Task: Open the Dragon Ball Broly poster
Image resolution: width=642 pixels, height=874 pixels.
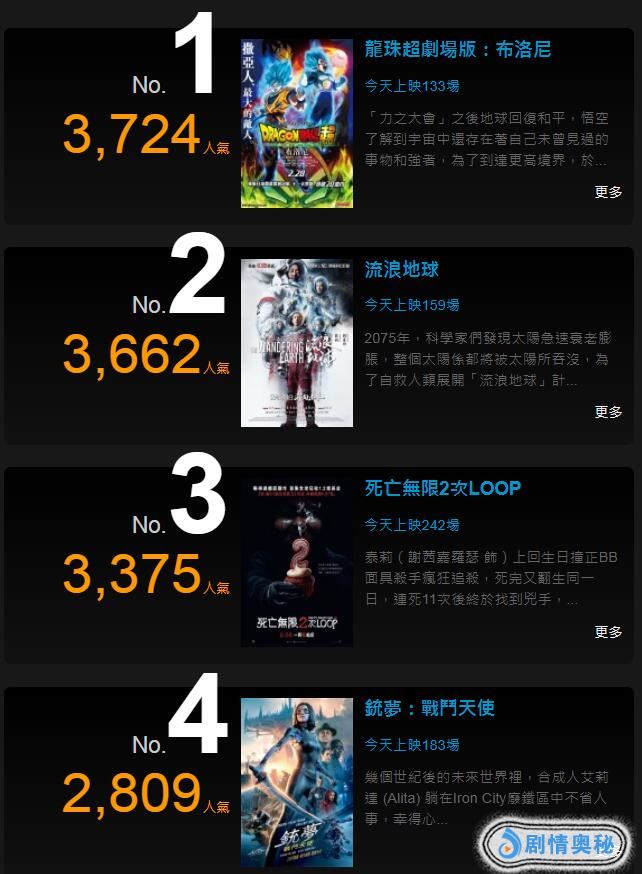Action: [x=297, y=123]
